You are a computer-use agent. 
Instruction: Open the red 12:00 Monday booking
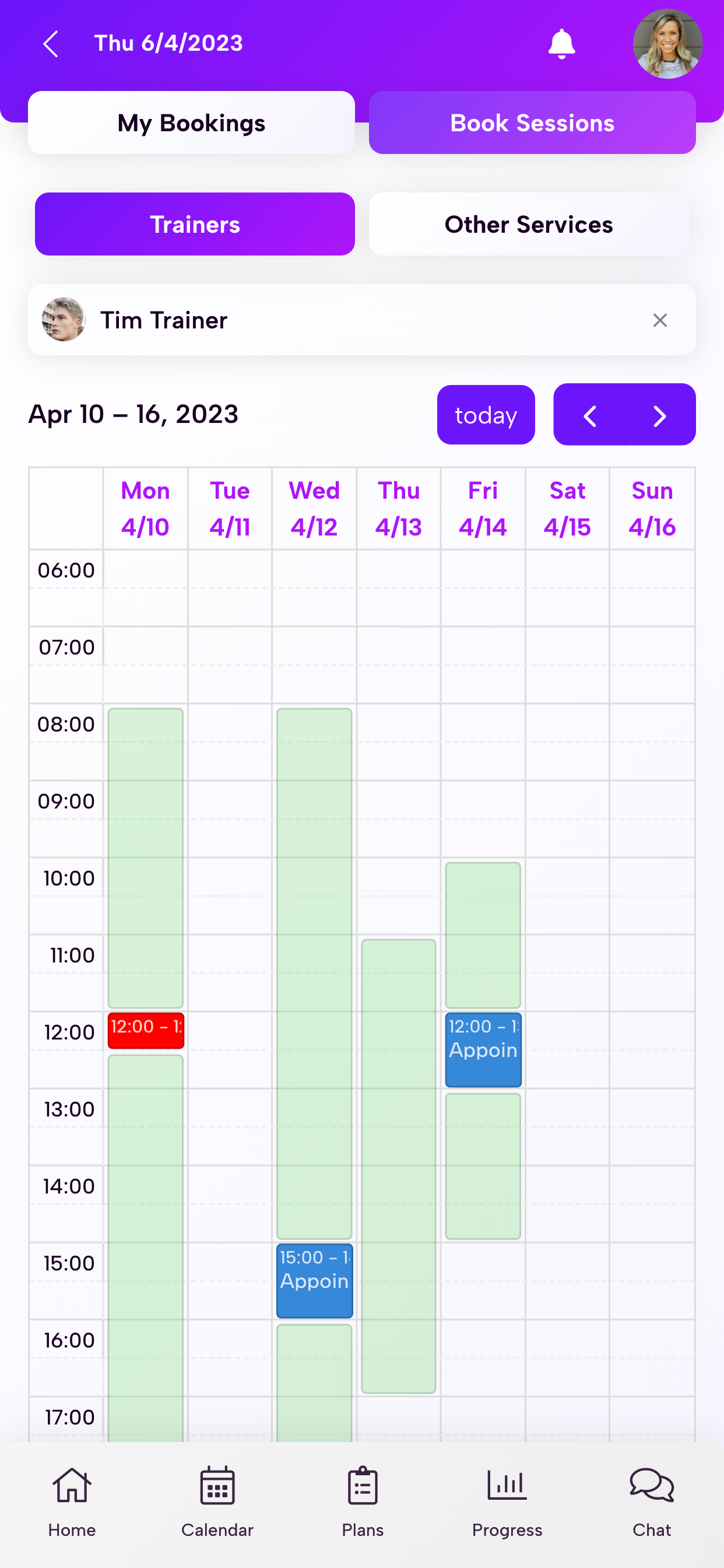click(145, 1030)
